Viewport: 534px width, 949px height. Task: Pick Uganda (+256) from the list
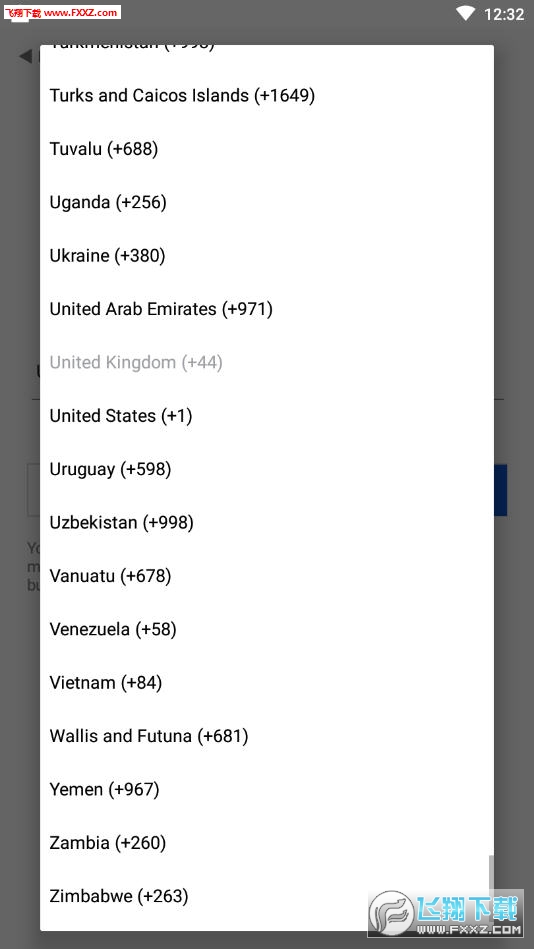tap(266, 202)
